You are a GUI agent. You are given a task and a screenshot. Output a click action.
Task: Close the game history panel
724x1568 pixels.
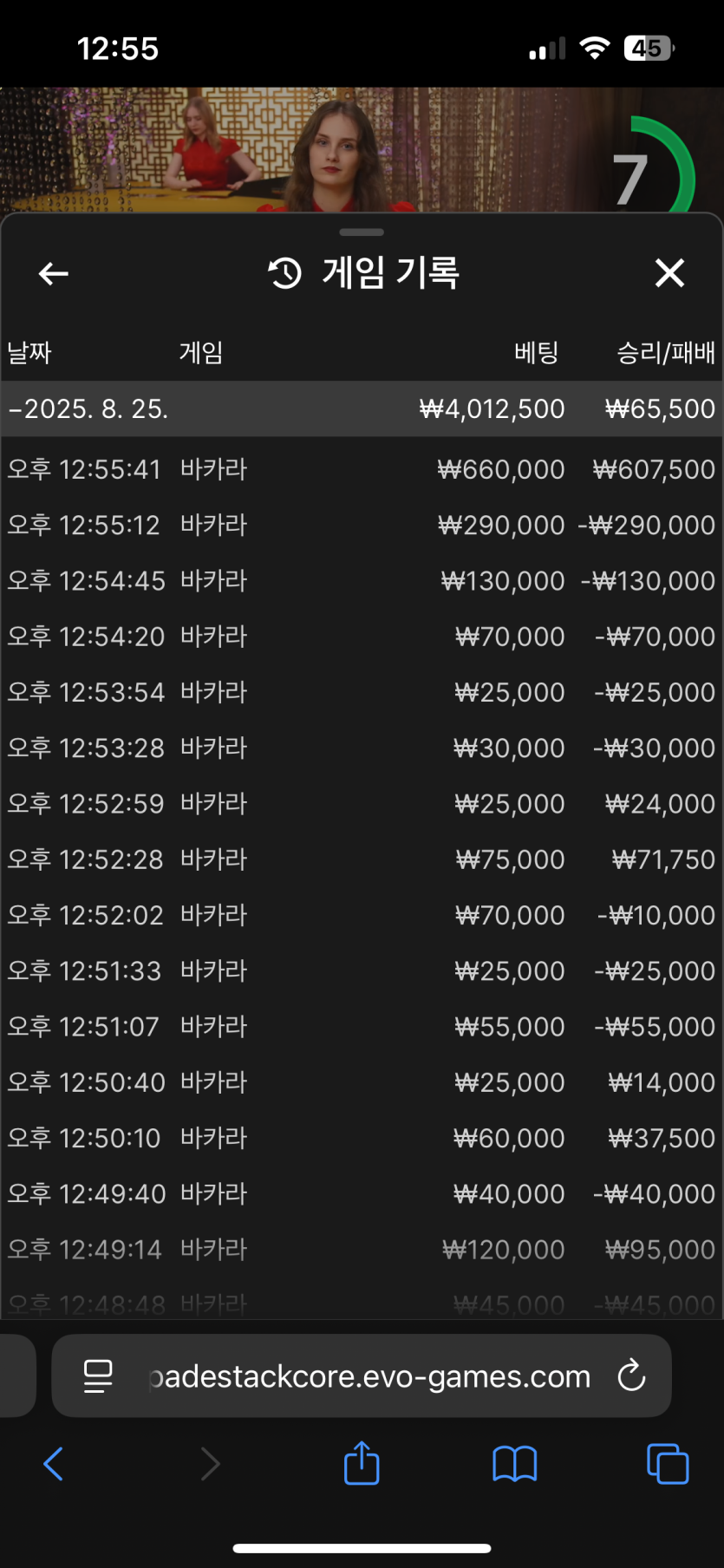point(669,273)
